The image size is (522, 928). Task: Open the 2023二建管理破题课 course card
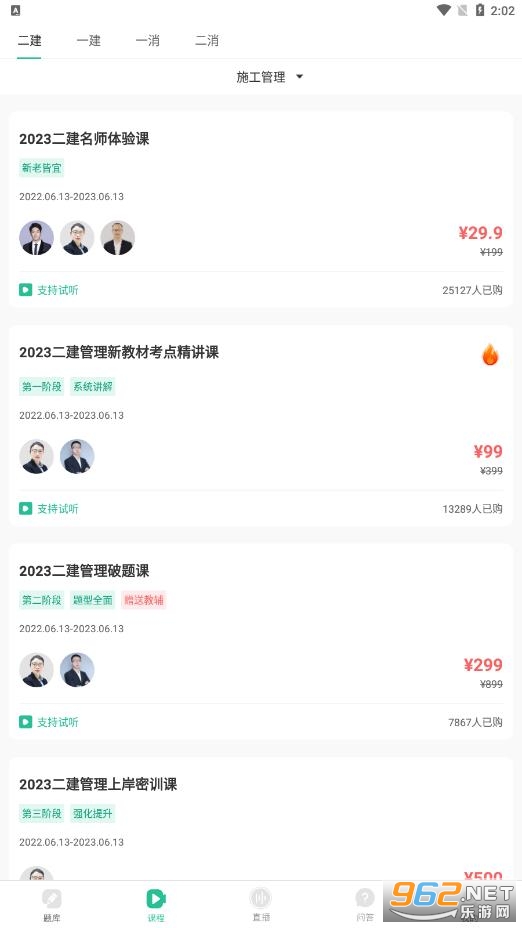coord(260,642)
